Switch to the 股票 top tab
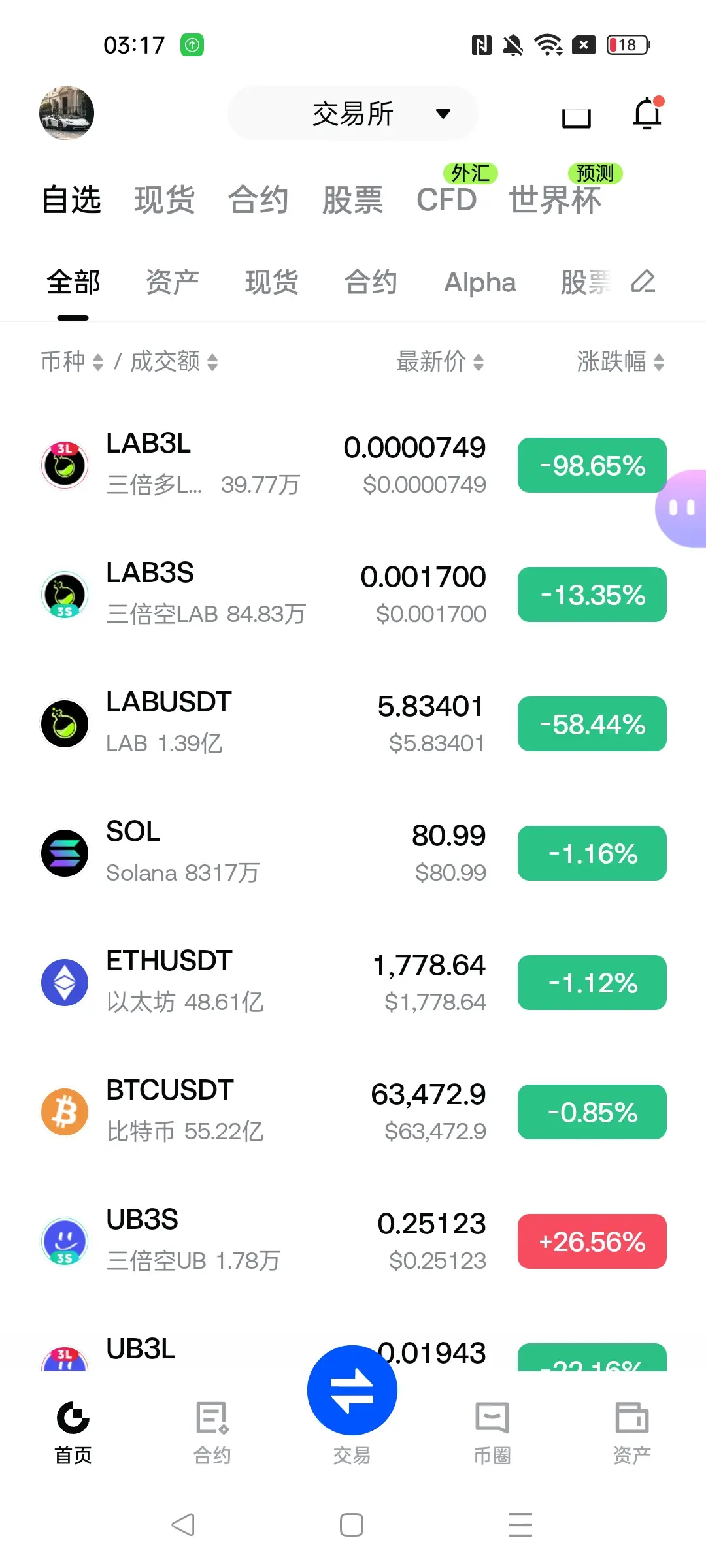 click(353, 199)
